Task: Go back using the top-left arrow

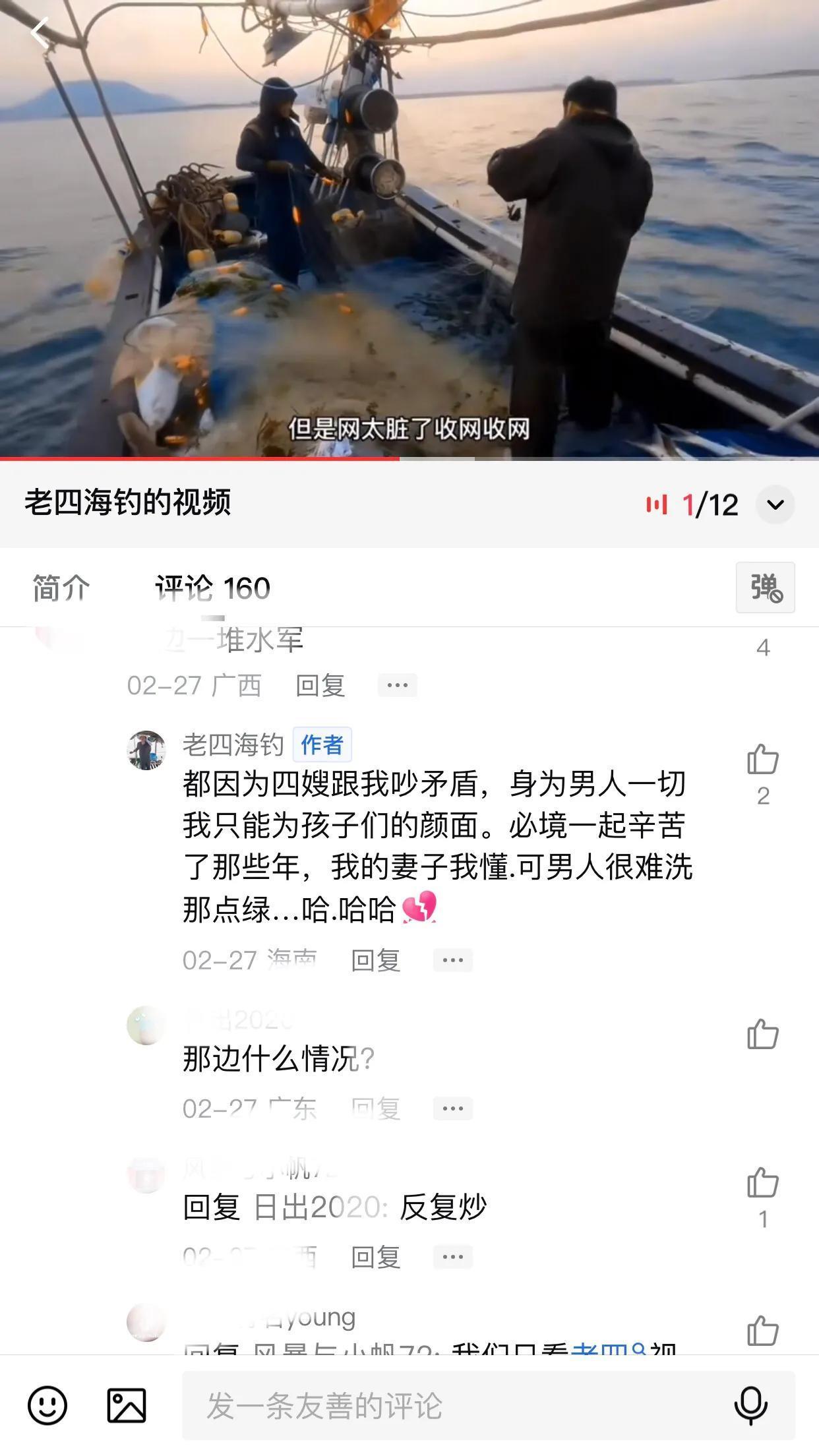Action: click(x=40, y=33)
